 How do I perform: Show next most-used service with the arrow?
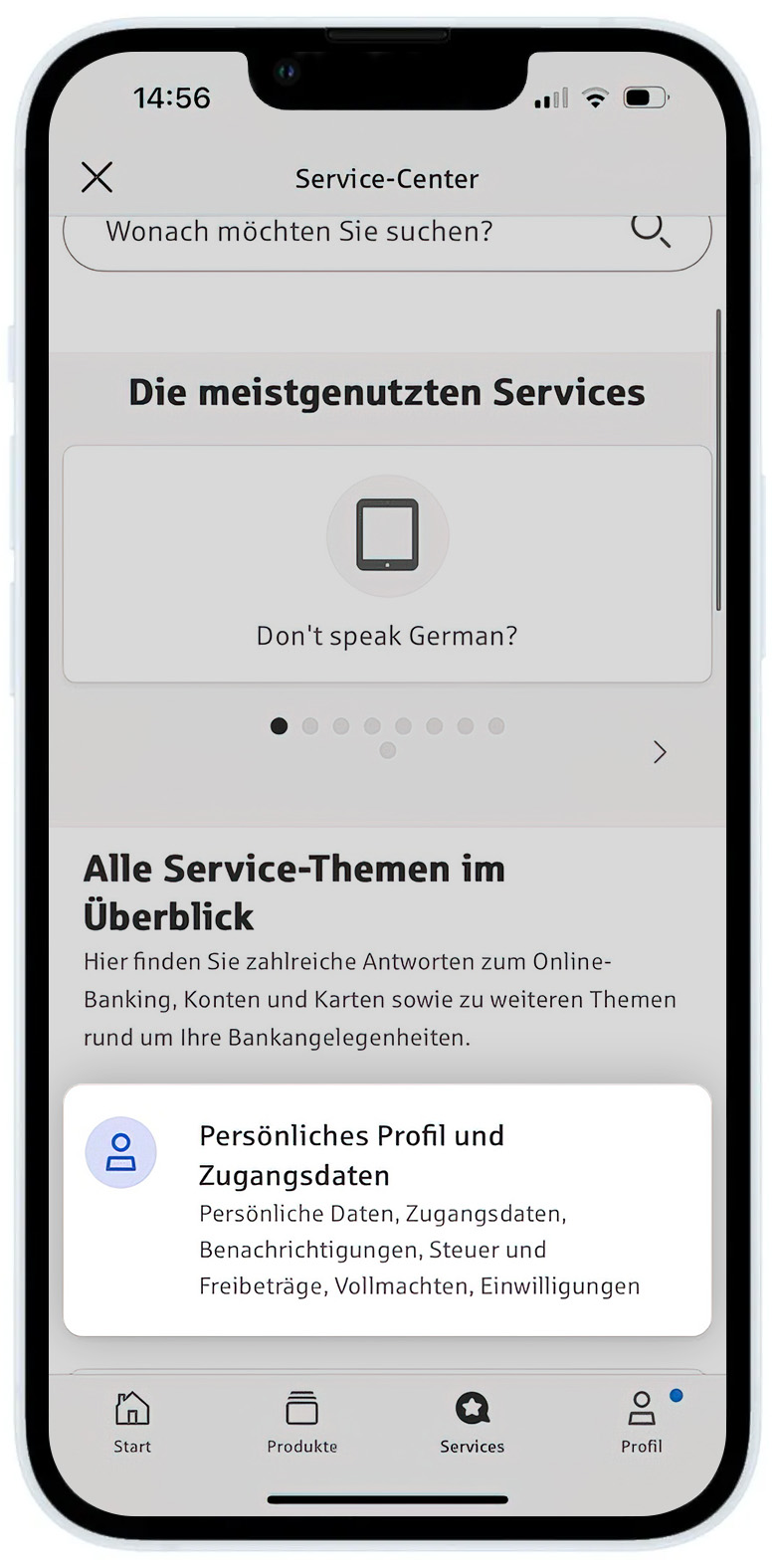pyautogui.click(x=660, y=752)
